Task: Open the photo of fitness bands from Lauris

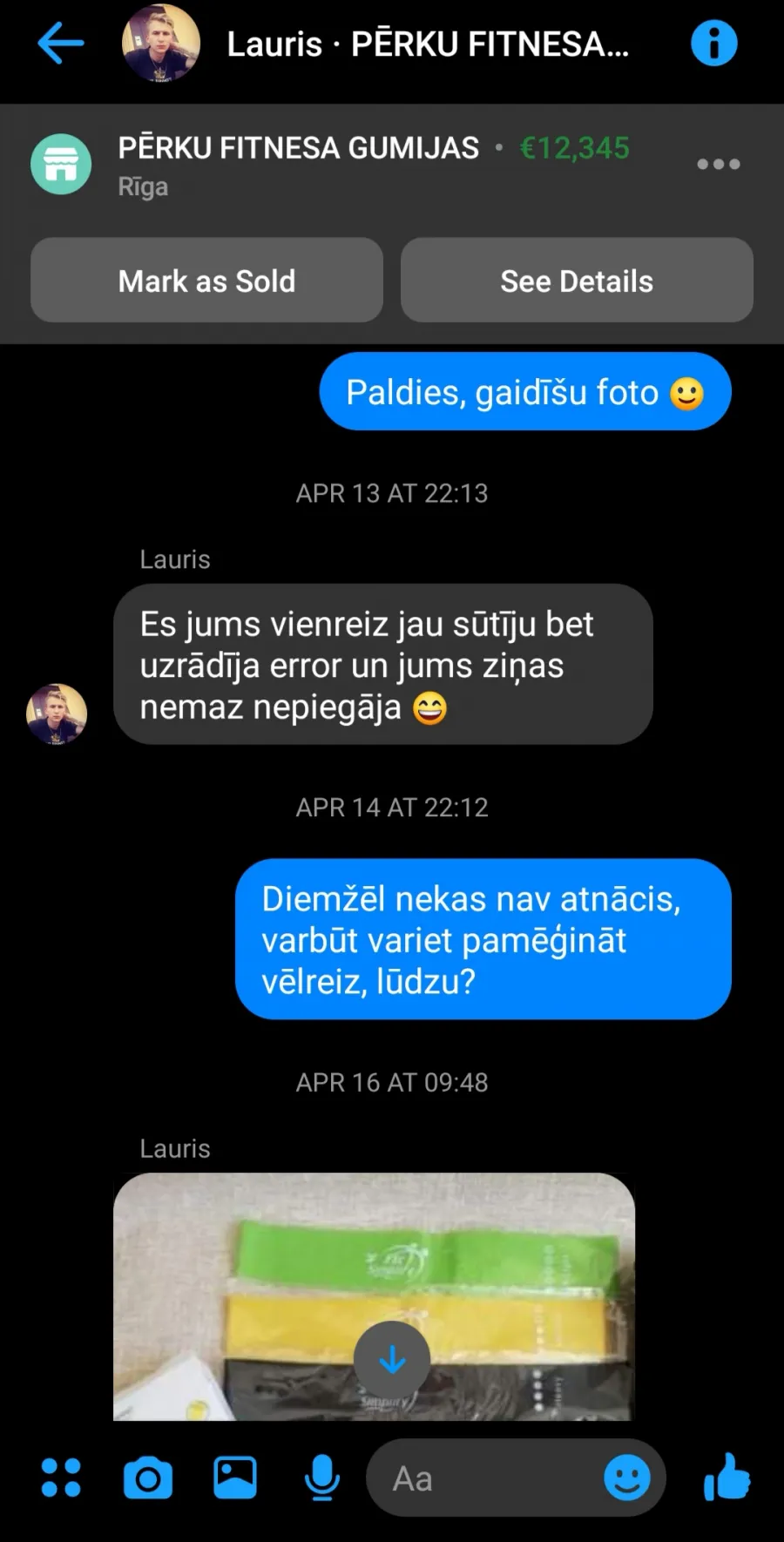Action: pos(374,1296)
